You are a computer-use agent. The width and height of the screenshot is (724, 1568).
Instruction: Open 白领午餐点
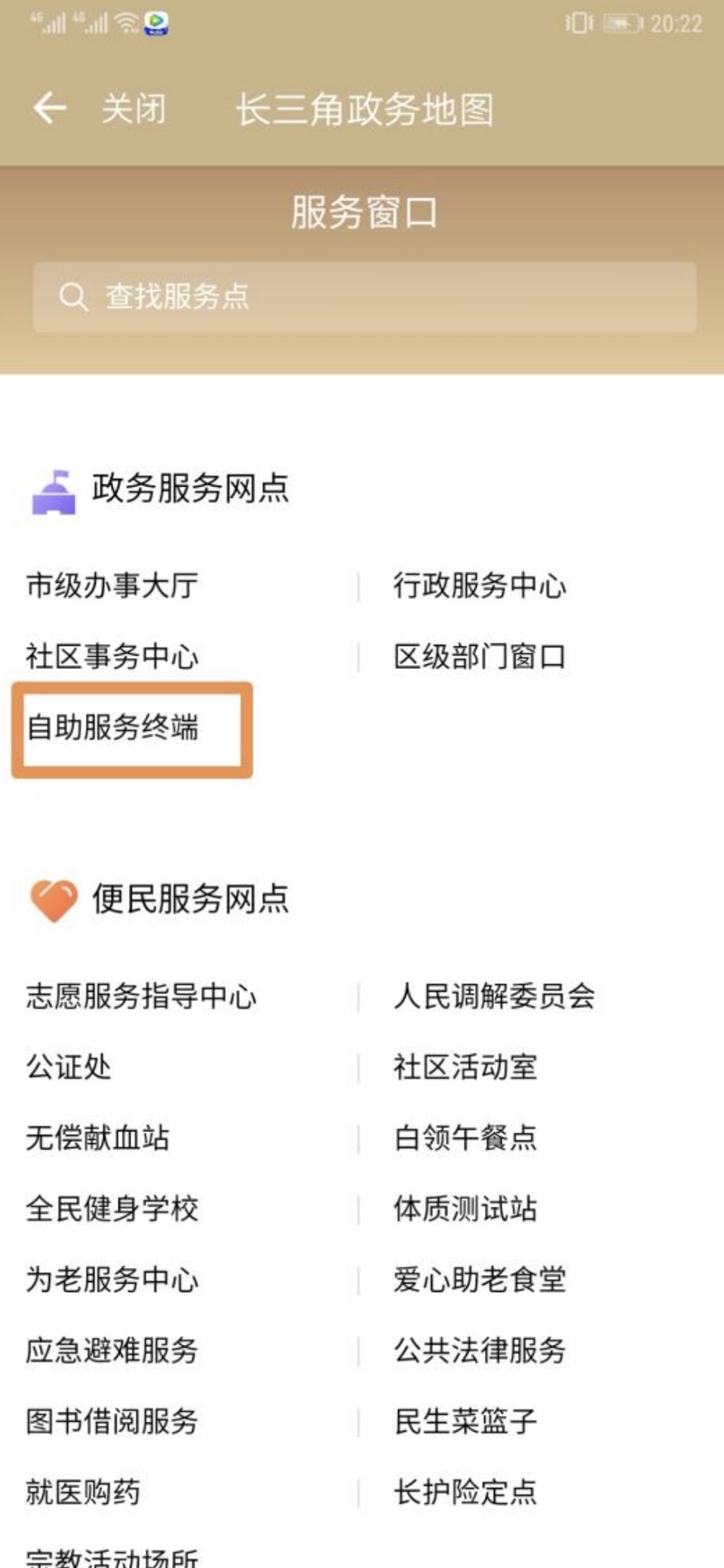(465, 1138)
